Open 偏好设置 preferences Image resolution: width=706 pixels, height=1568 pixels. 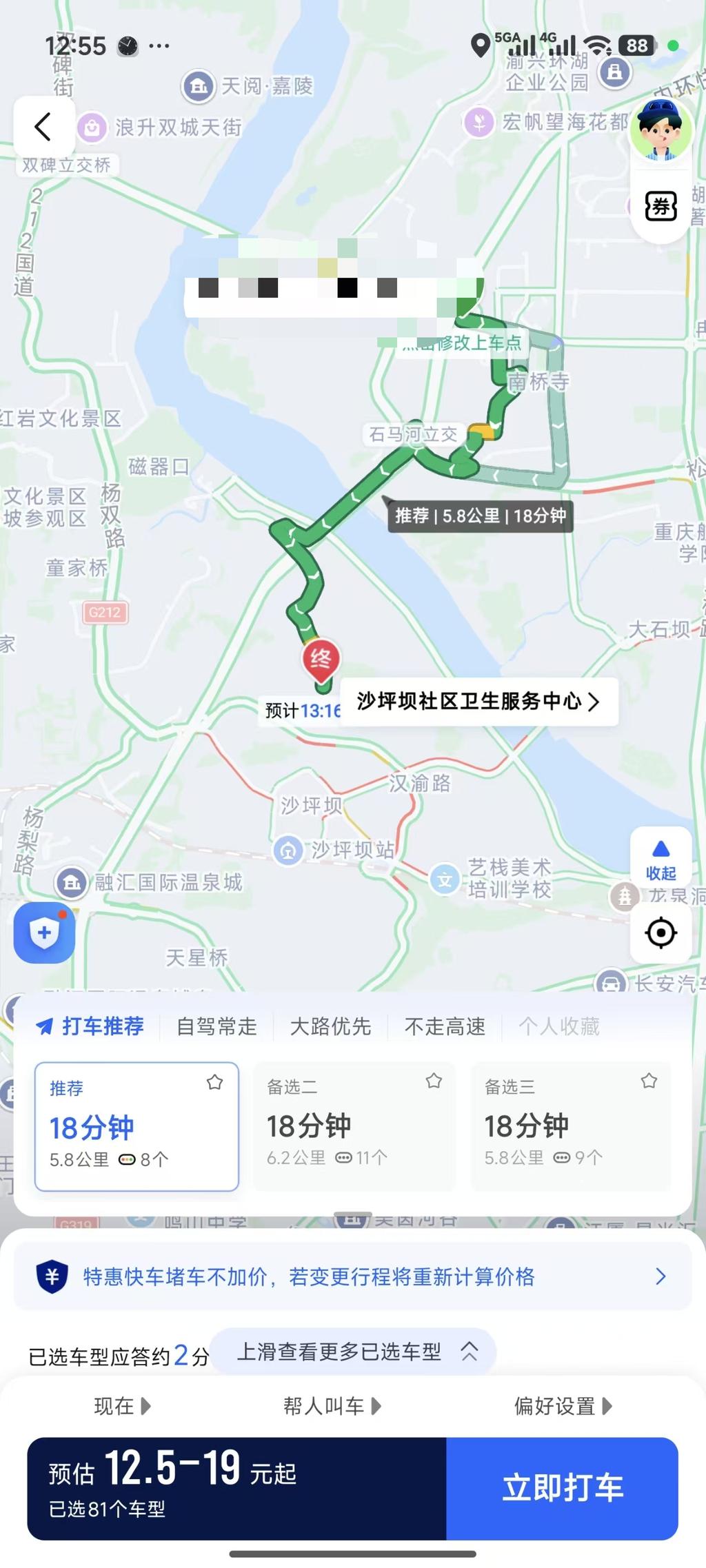click(x=563, y=1406)
